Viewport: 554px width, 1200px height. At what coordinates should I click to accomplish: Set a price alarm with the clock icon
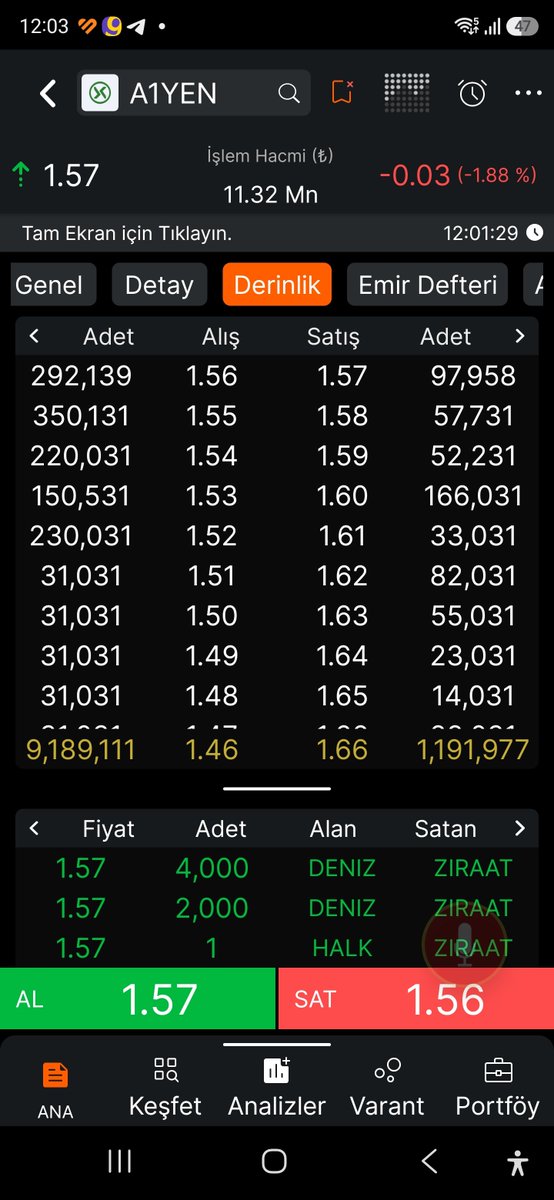472,93
